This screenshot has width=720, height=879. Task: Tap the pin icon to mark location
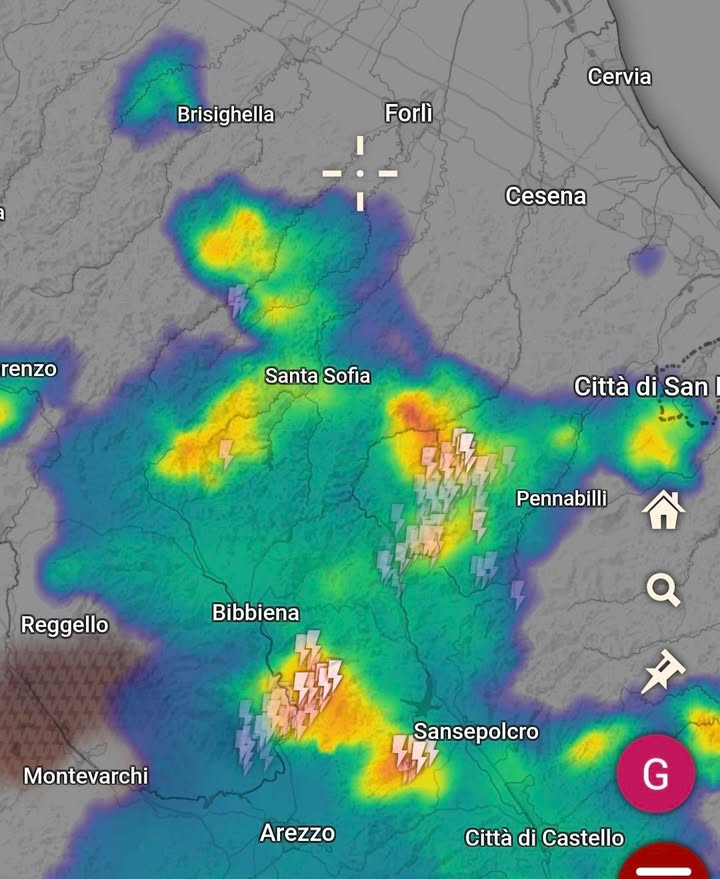click(x=664, y=671)
